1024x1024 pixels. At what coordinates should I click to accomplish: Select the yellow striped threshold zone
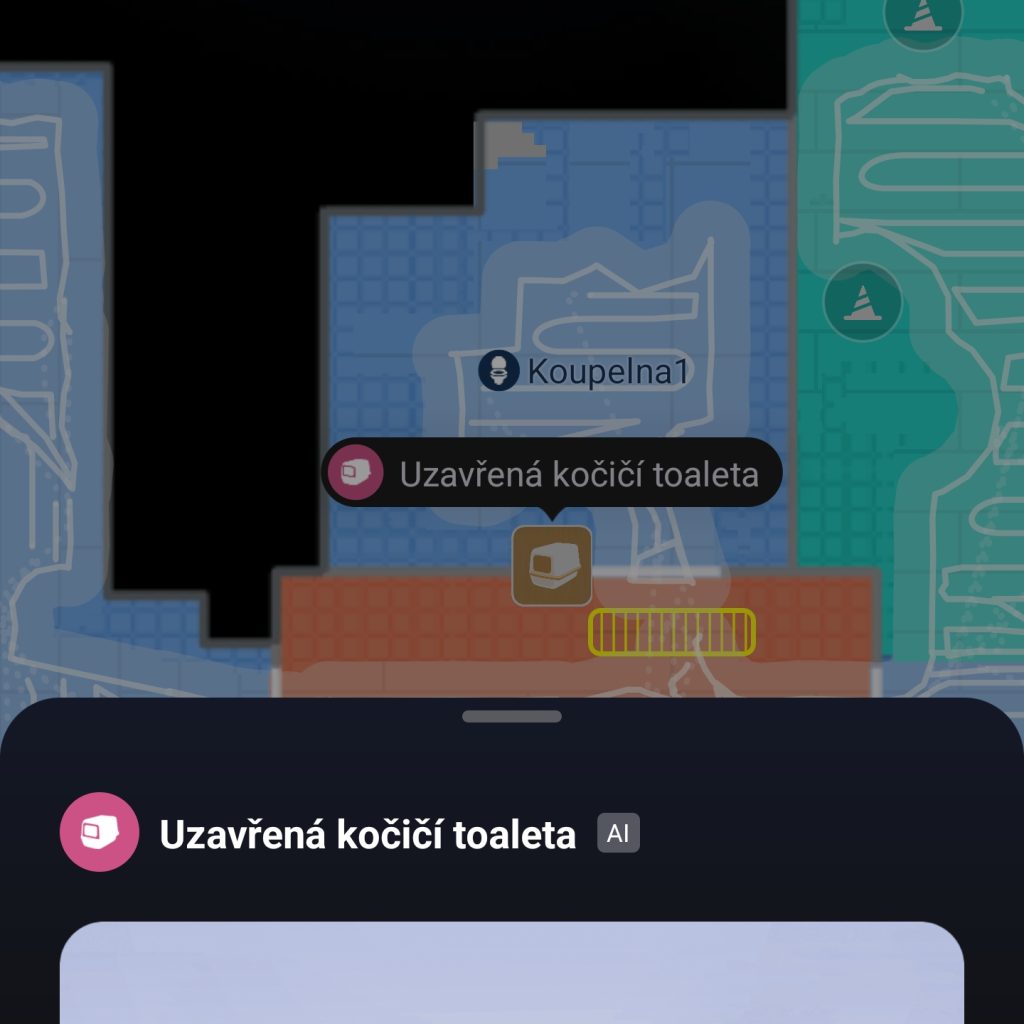tap(671, 632)
